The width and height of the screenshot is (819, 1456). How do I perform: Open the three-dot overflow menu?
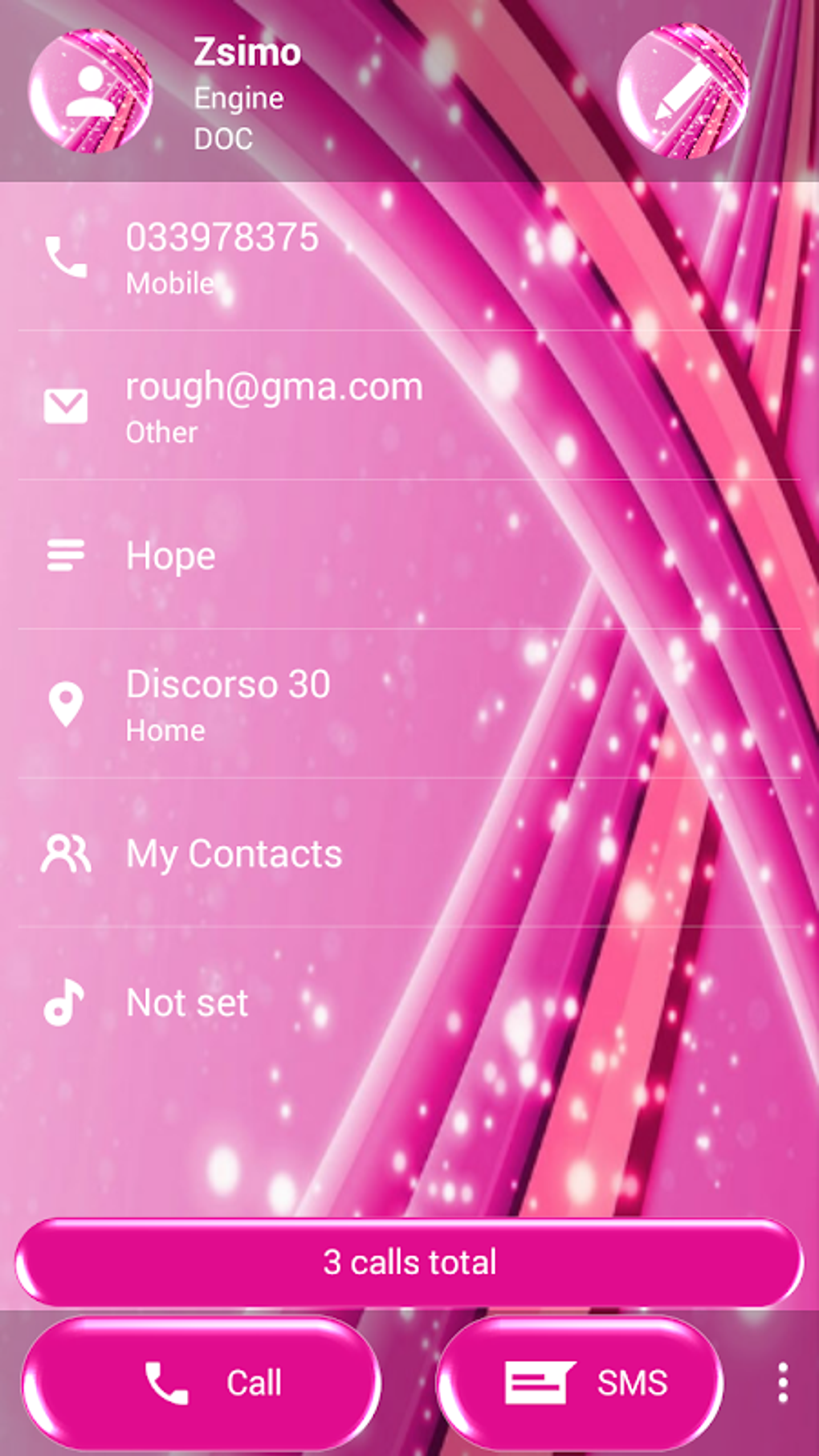click(x=782, y=1382)
